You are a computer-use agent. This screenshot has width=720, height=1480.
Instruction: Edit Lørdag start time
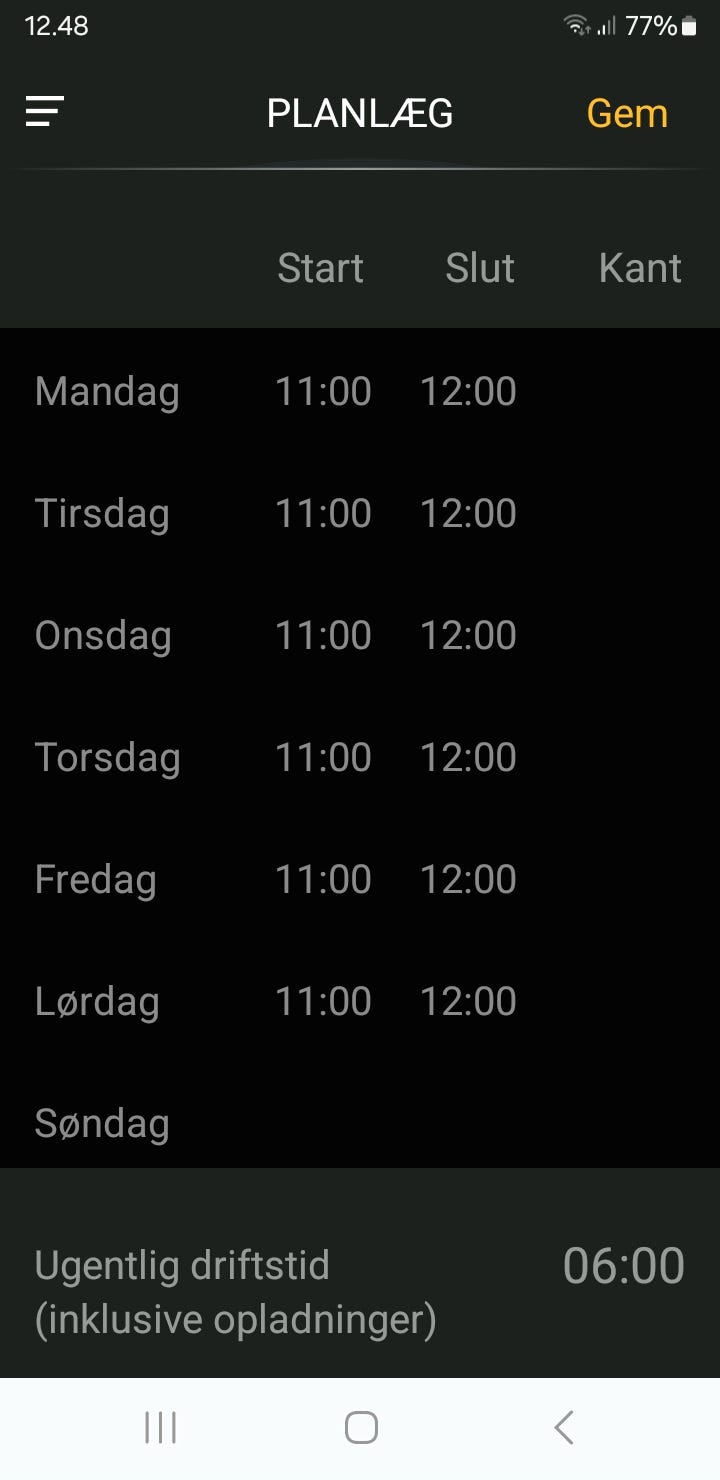coord(323,1001)
